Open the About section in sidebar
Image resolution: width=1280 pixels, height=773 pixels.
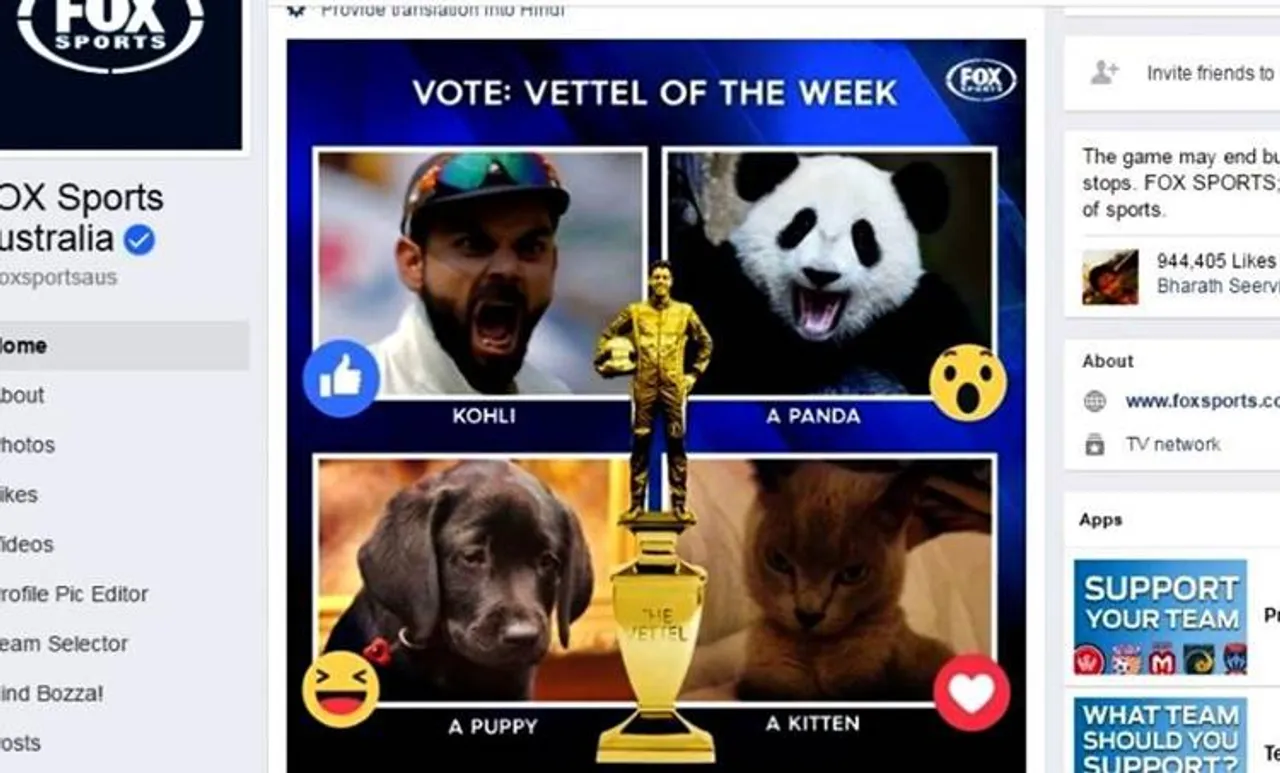24,395
